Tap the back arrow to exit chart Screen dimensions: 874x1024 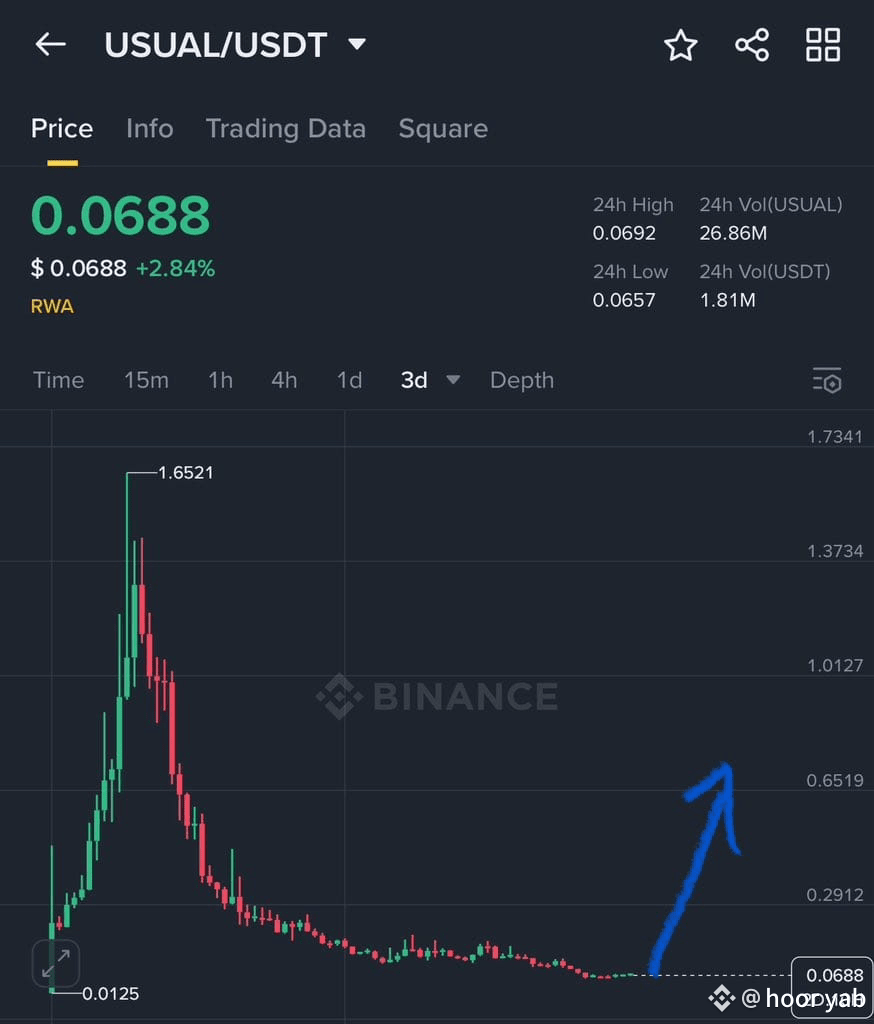point(50,44)
